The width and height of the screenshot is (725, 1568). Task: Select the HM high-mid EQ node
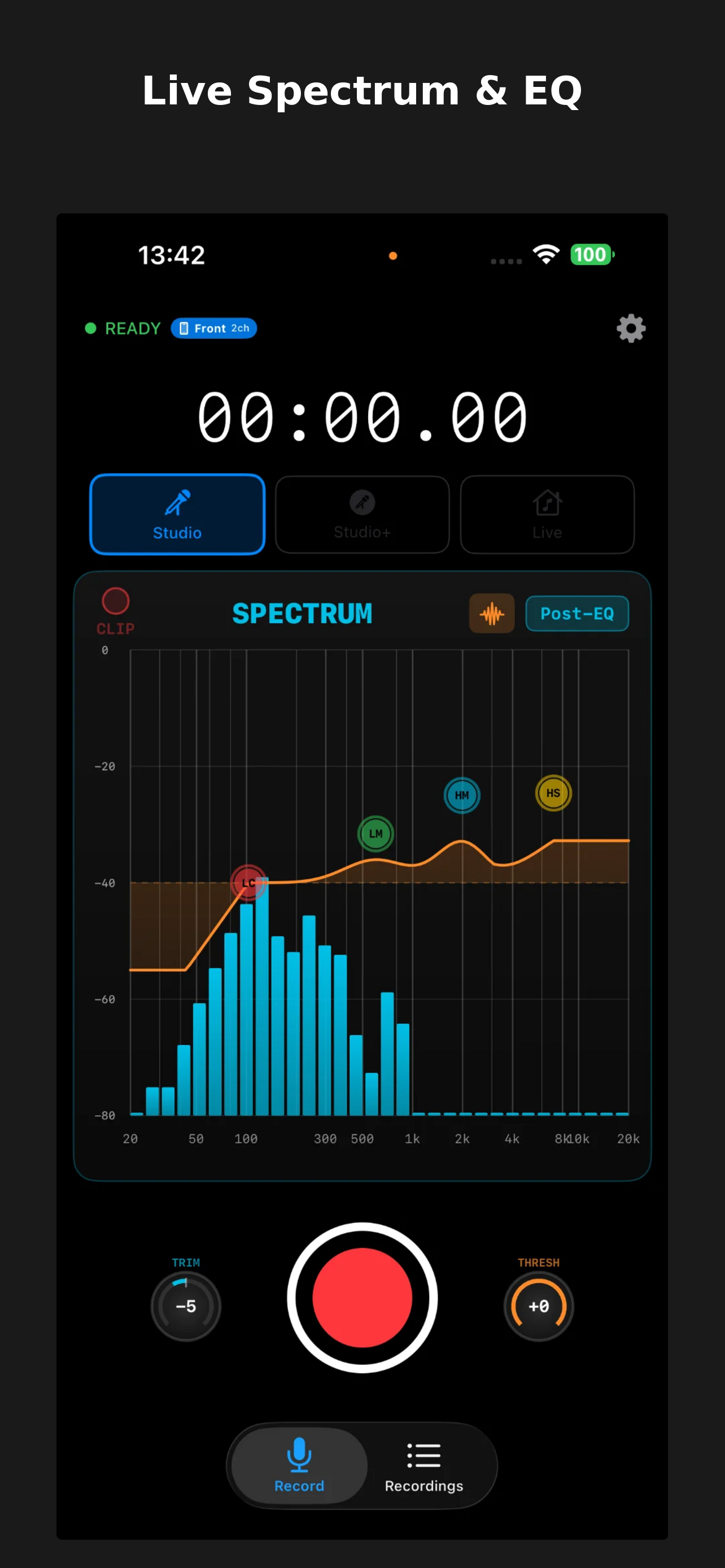click(461, 795)
